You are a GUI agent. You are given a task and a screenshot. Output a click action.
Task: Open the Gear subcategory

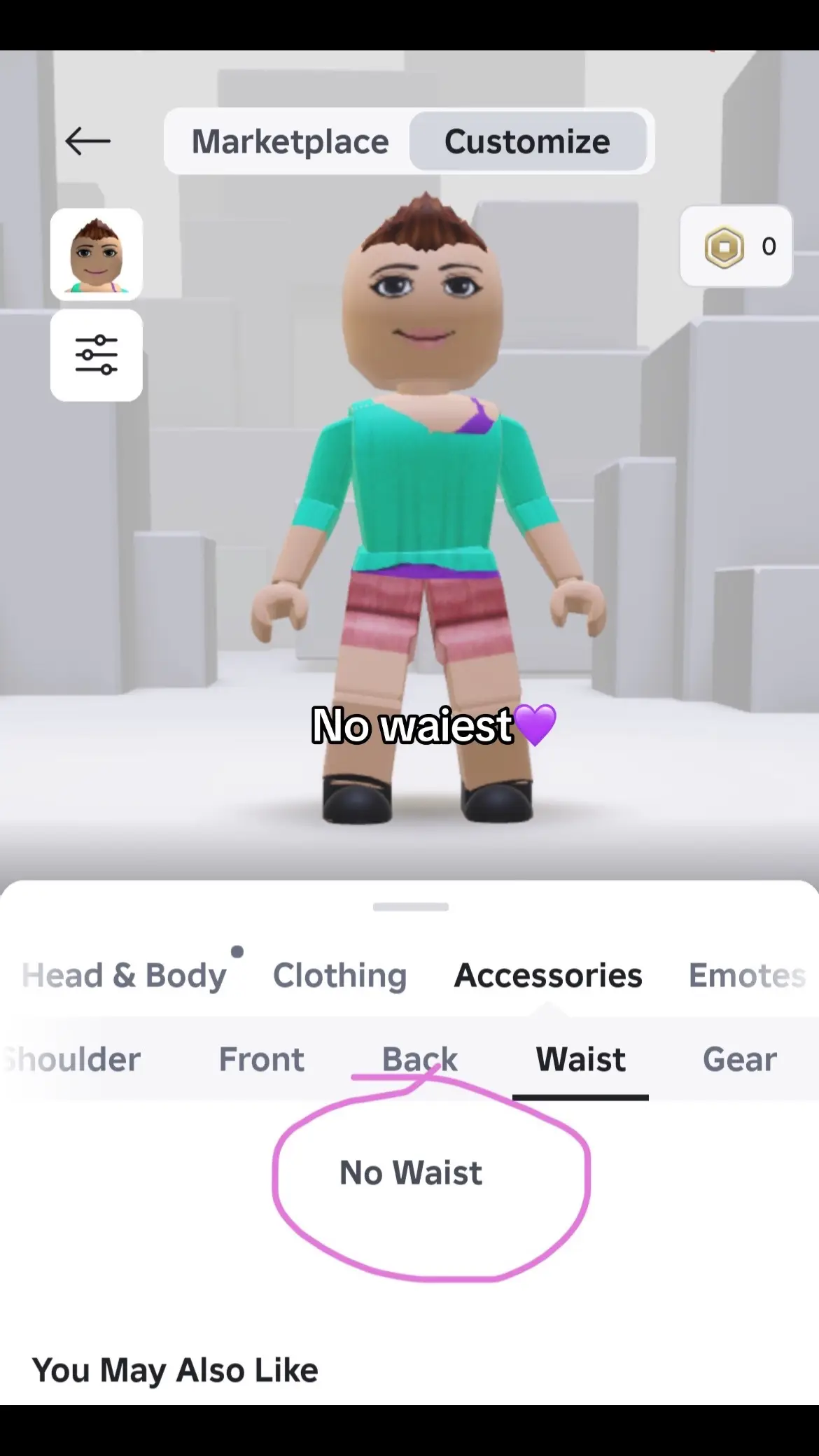click(x=739, y=1059)
